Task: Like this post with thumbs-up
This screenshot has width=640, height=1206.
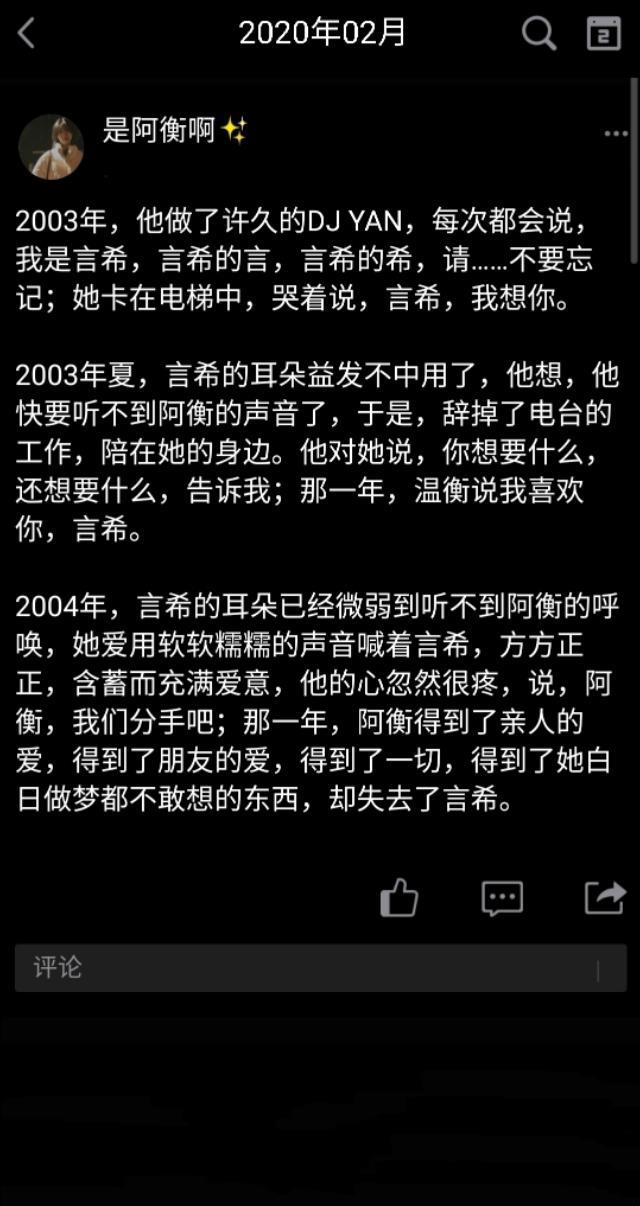Action: click(x=399, y=898)
